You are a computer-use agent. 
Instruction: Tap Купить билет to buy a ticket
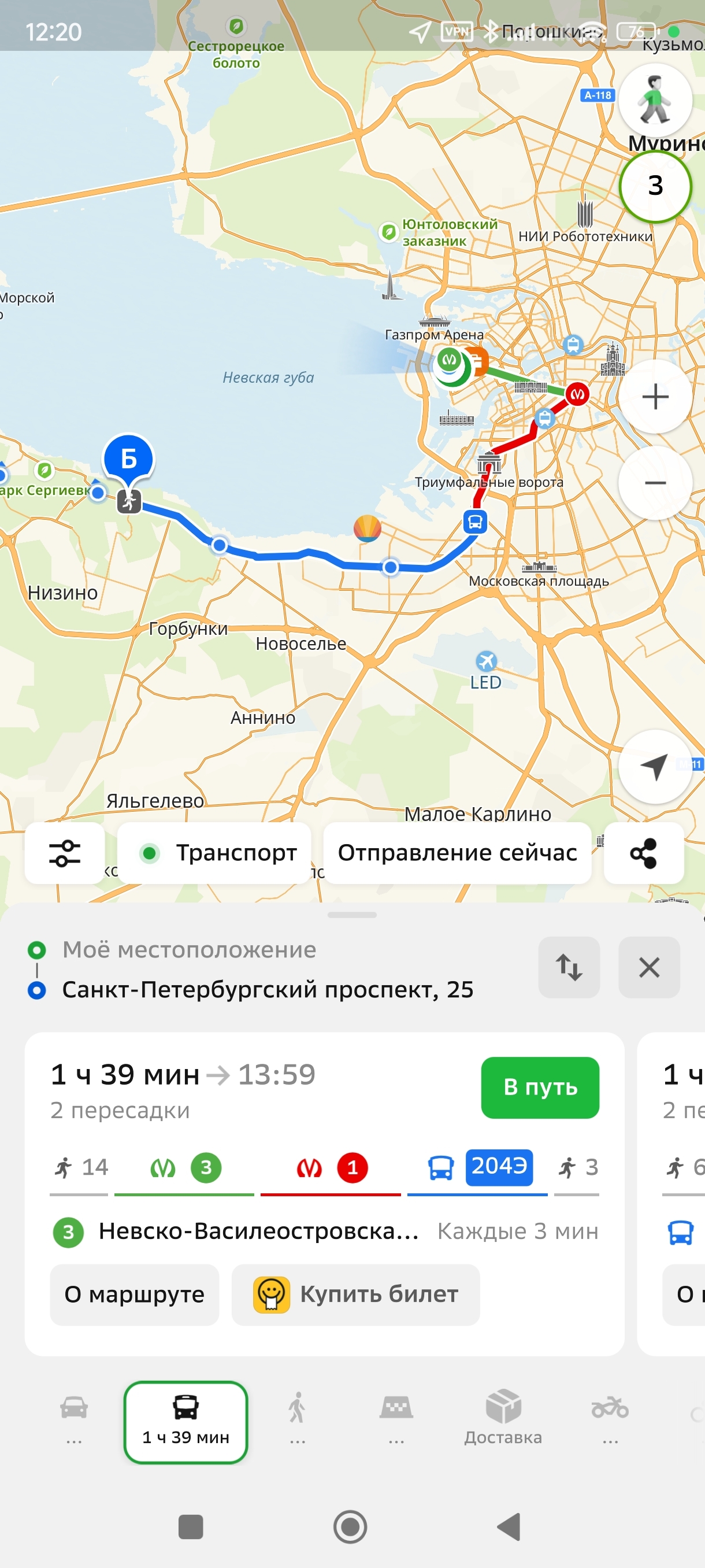tap(356, 1294)
